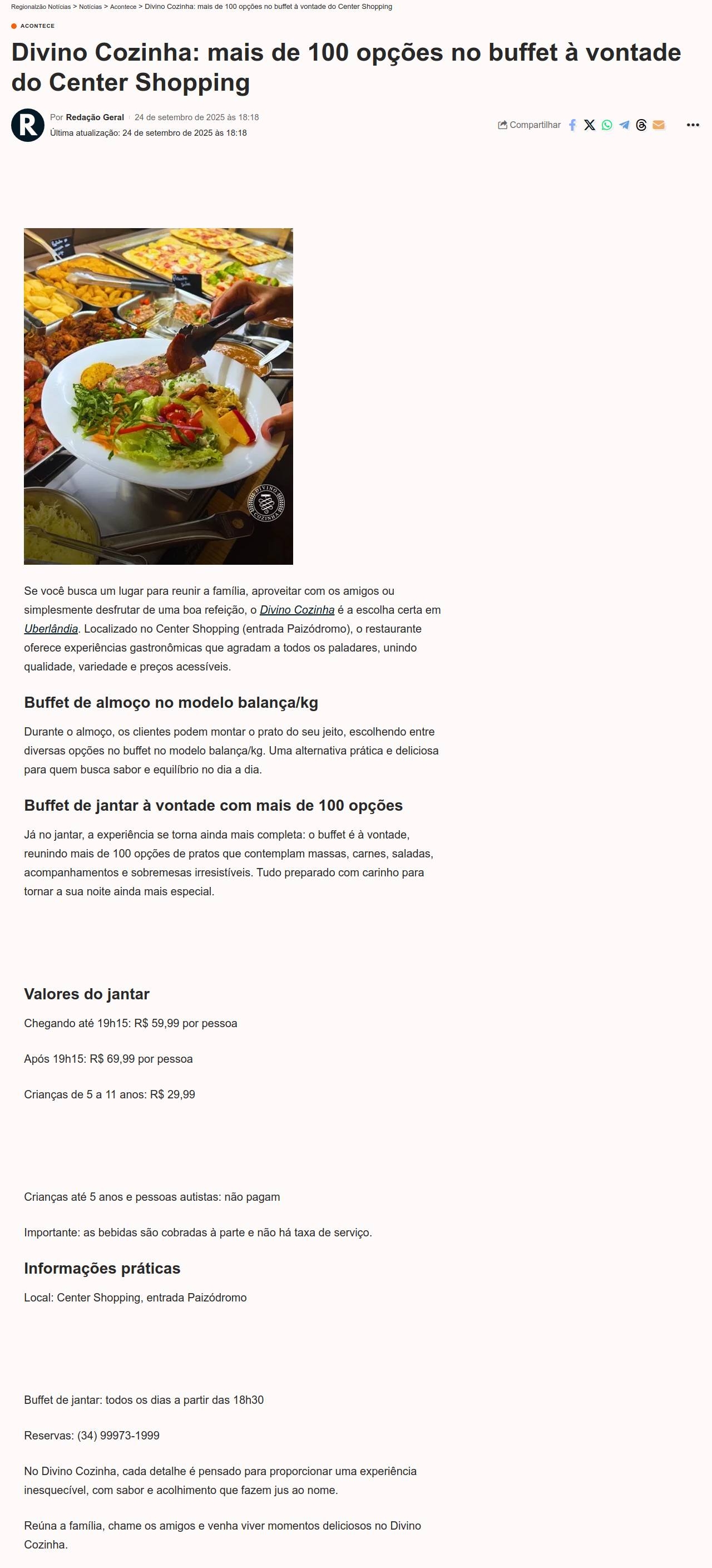Open the Uberlândia link
Viewport: 712px width, 1568px height.
click(x=51, y=629)
